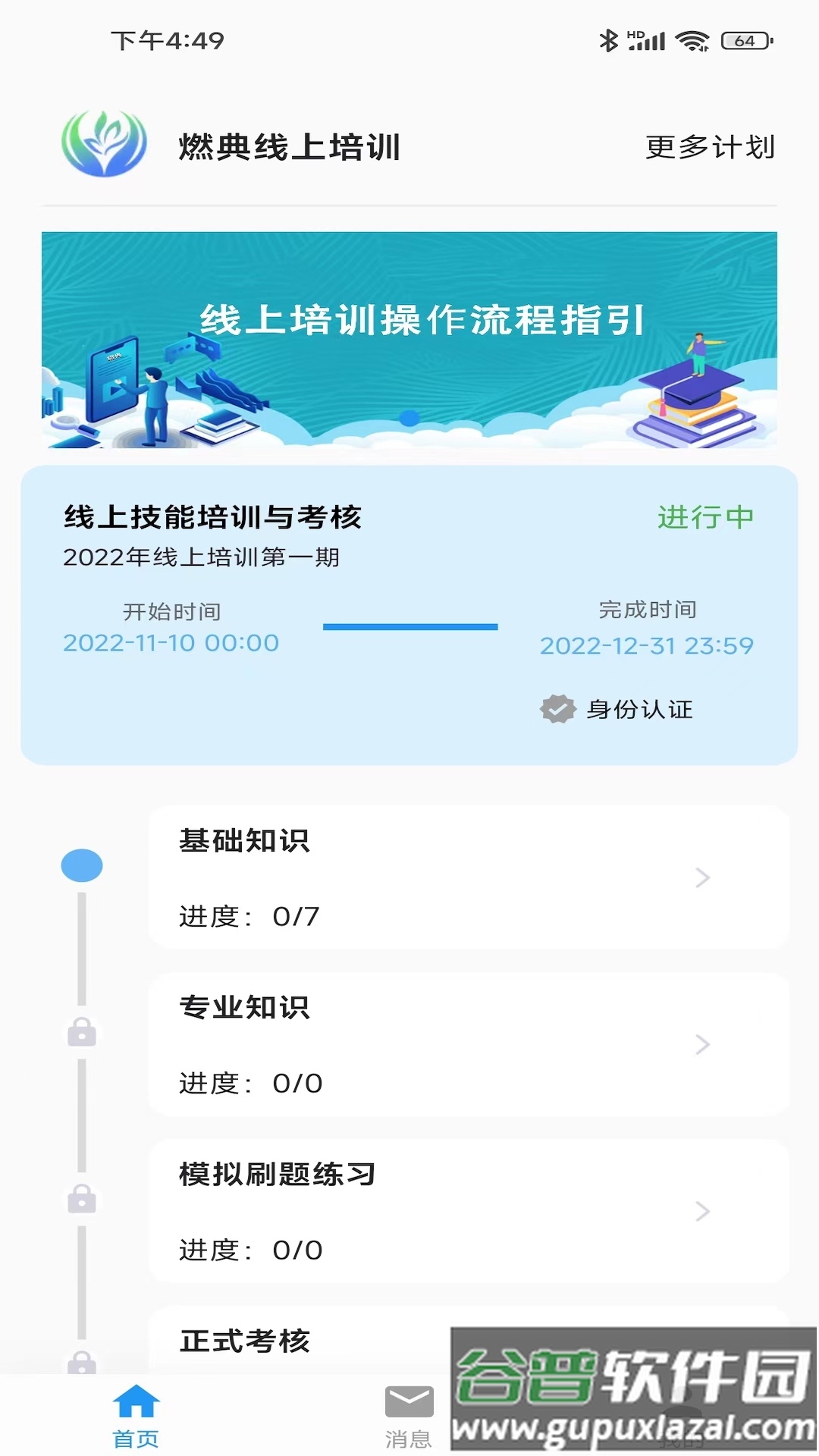Open 更多计划 at top right

[x=708, y=147]
